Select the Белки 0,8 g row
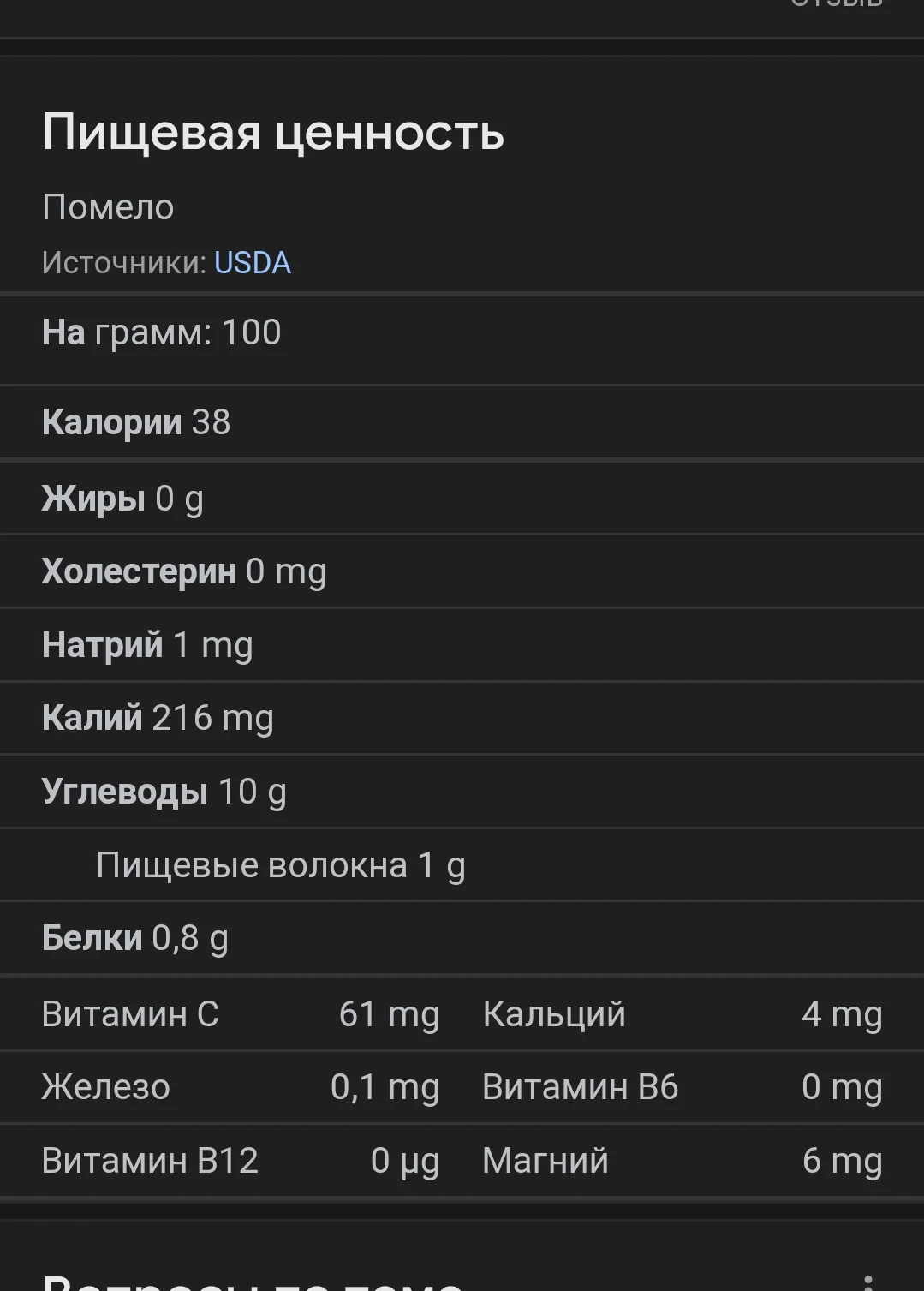The width and height of the screenshot is (924, 1291). coord(133,938)
